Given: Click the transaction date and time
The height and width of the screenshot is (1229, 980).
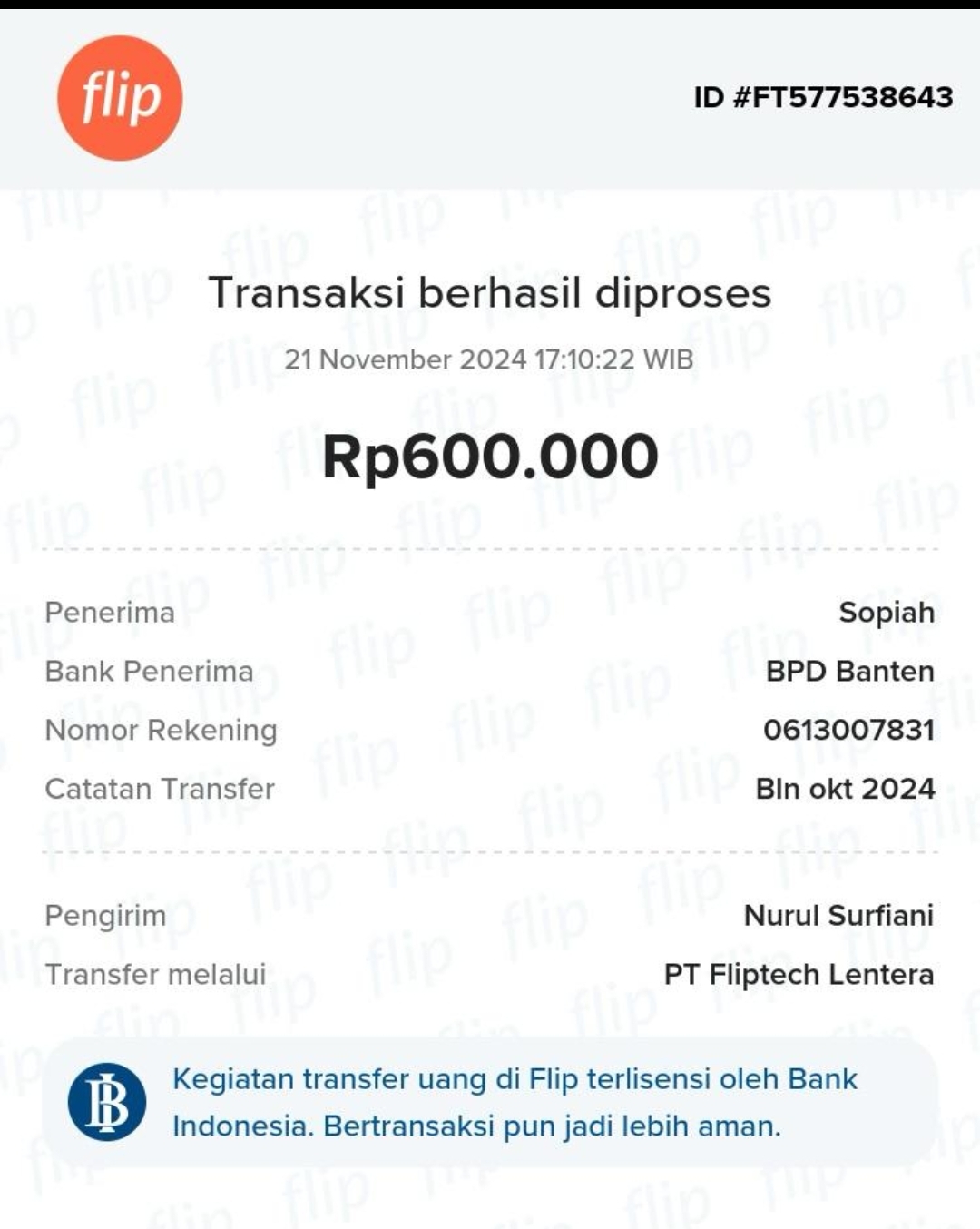Looking at the screenshot, I should (x=490, y=359).
